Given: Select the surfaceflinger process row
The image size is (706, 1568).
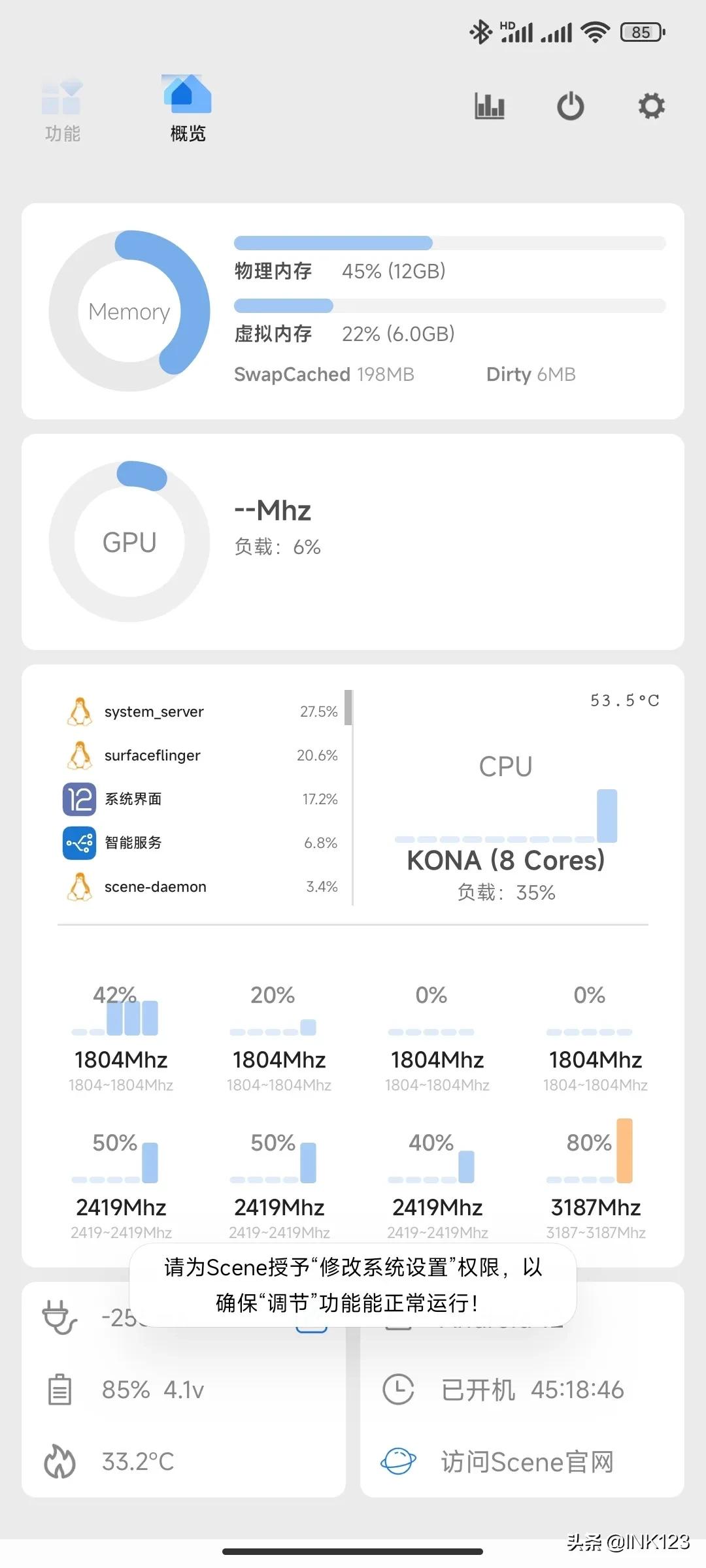Looking at the screenshot, I should pos(201,755).
